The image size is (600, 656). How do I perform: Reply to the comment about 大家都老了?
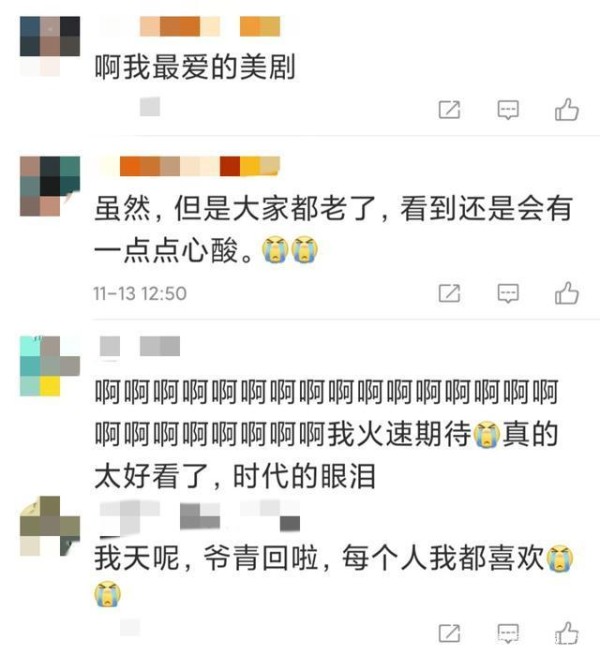508,294
